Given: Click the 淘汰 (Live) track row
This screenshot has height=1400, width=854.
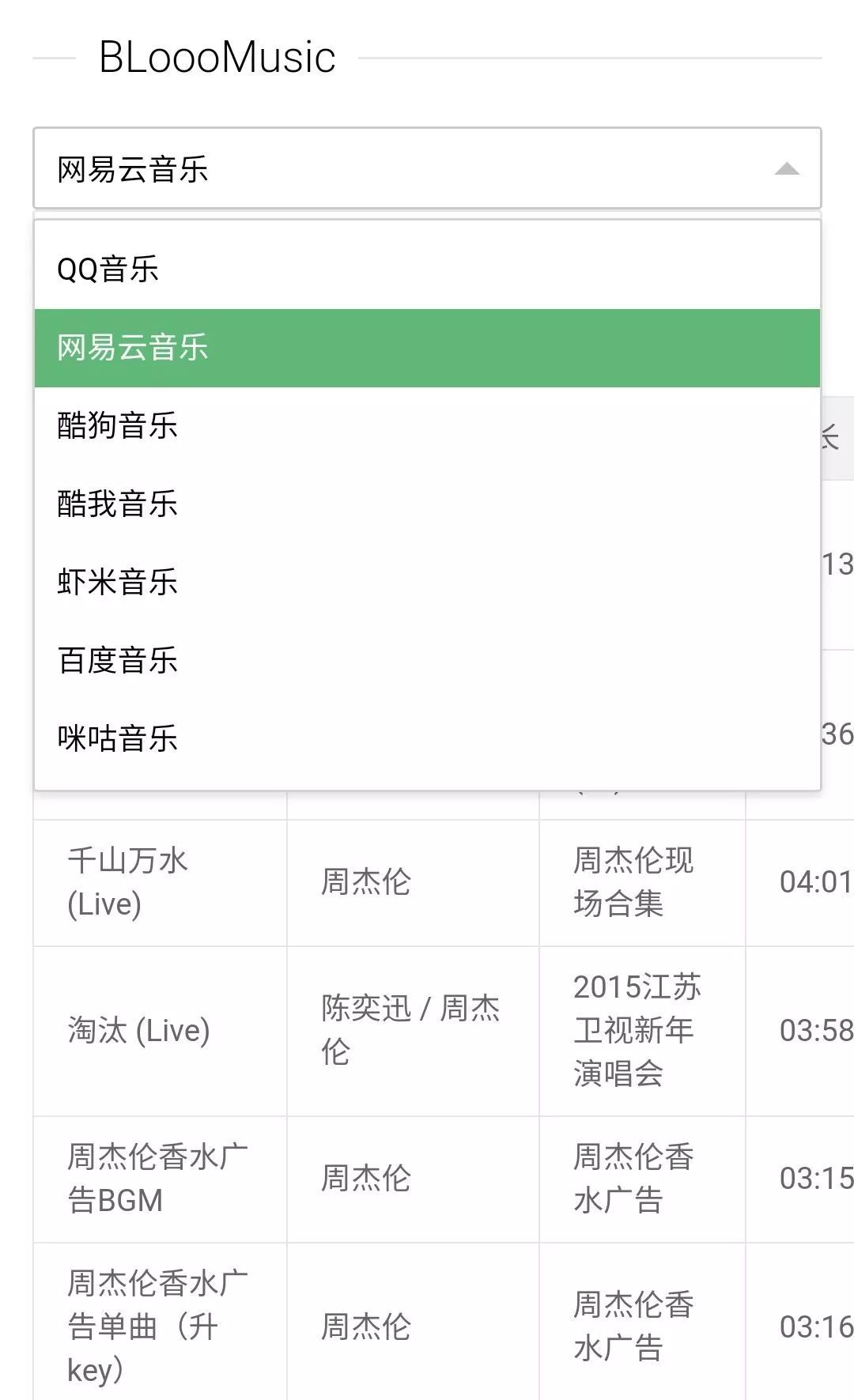Looking at the screenshot, I should (139, 1029).
